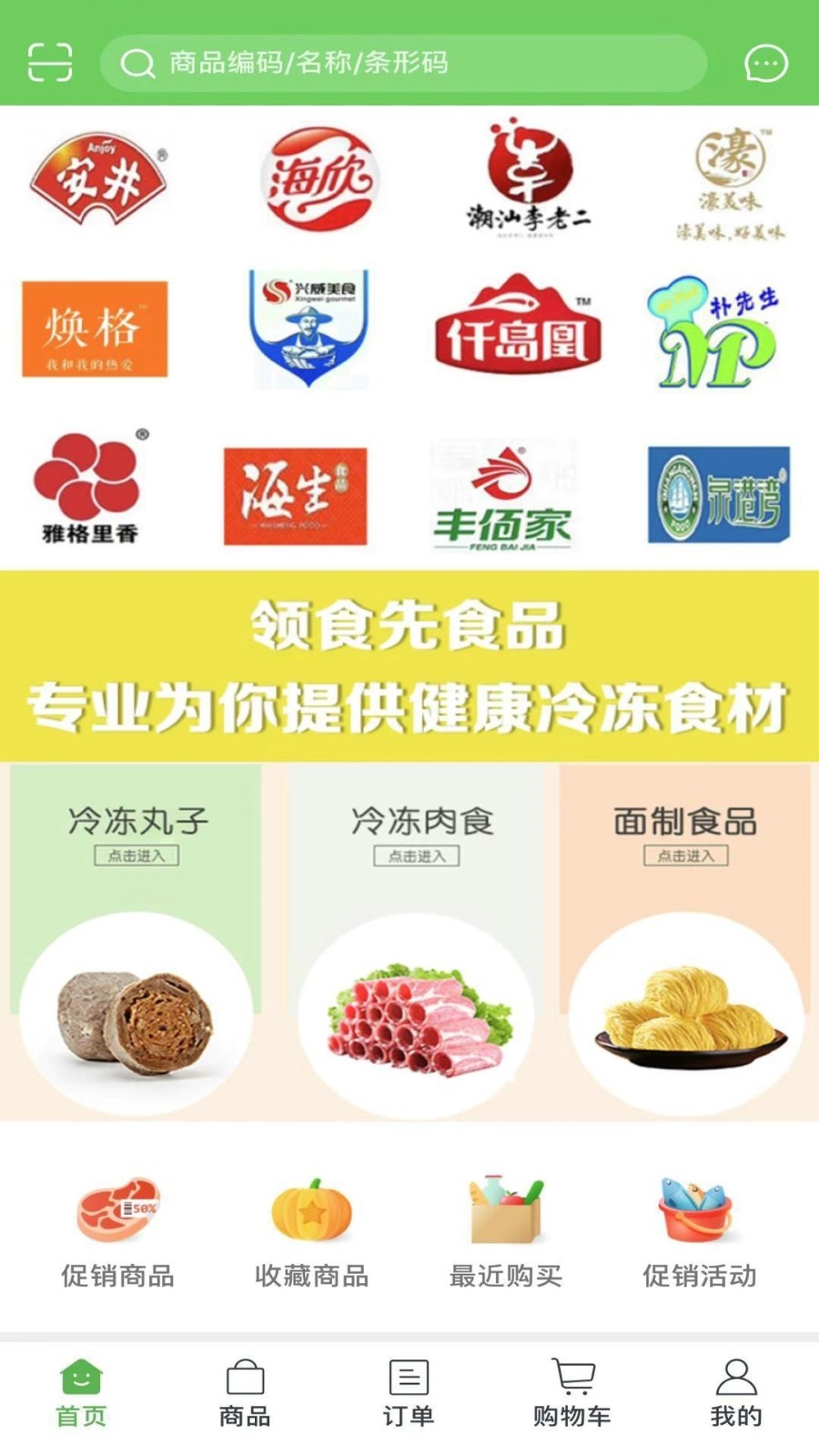The height and width of the screenshot is (1456, 819).
Task: Open the 焕格 brand tile
Action: pyautogui.click(x=95, y=329)
